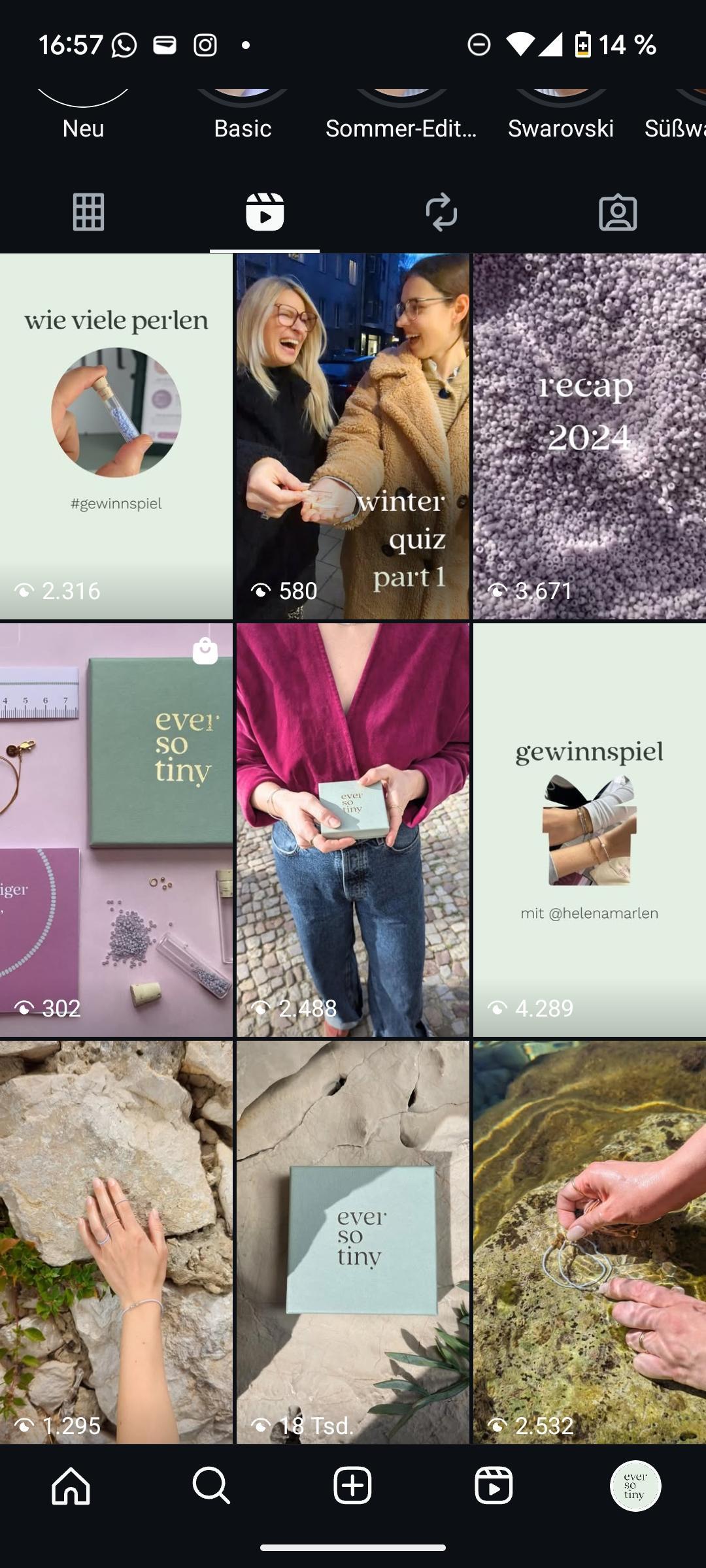The height and width of the screenshot is (1568, 706).
Task: Open the reel with 302 views
Action: (x=116, y=830)
